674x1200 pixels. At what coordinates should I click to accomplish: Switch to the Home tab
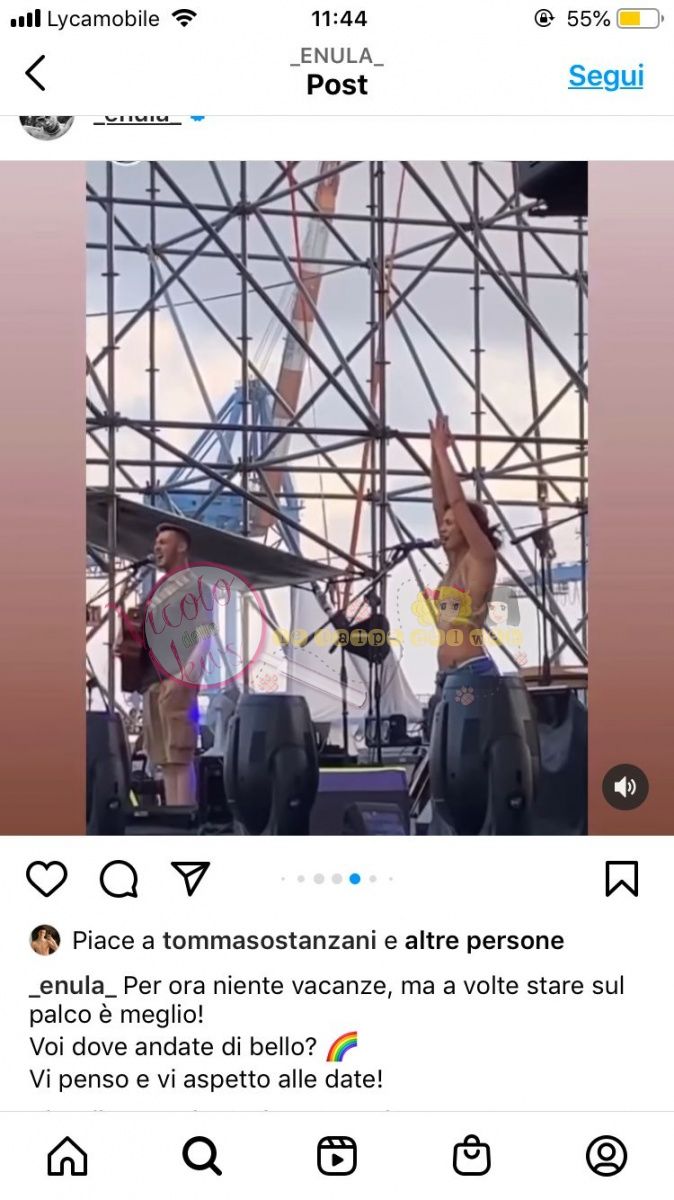[x=67, y=1156]
